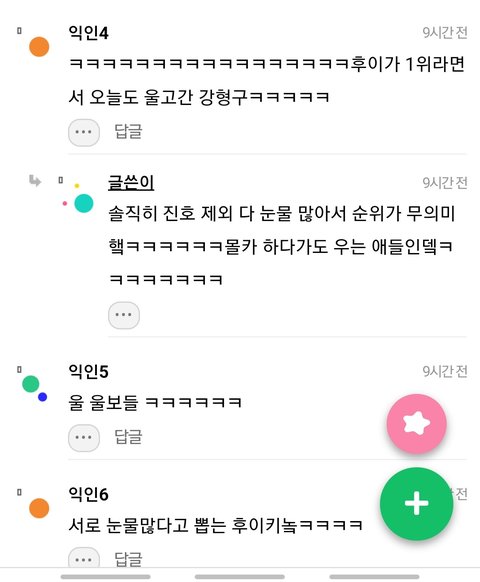Open the more options button under 글쓴이's reply
This screenshot has height=582, width=480.
(x=124, y=315)
